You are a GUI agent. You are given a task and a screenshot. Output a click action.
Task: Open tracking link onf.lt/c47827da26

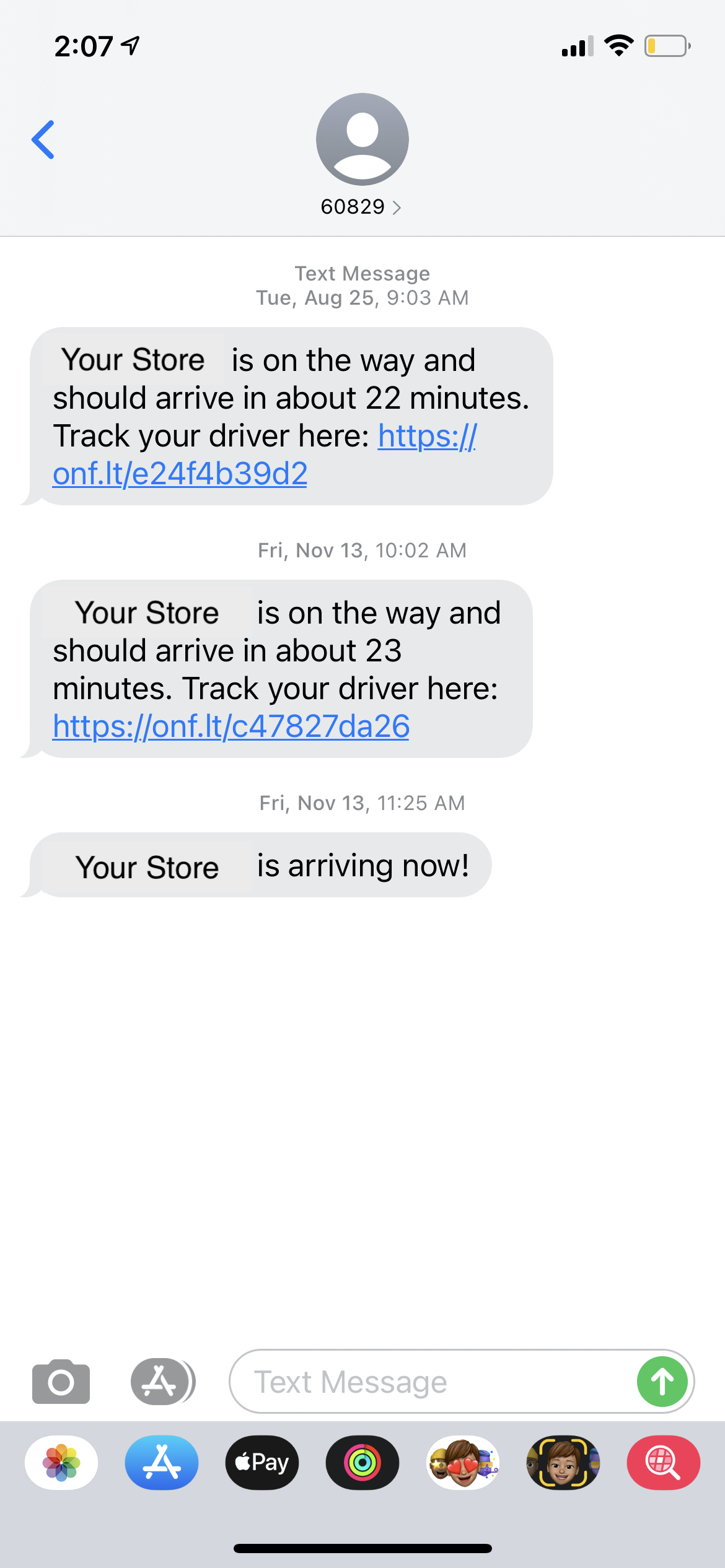coord(231,726)
